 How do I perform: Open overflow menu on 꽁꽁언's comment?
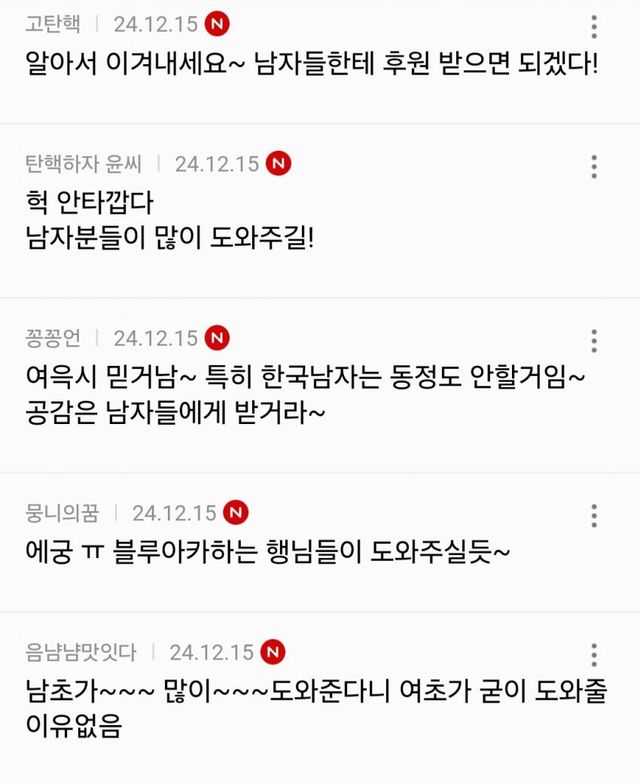pyautogui.click(x=595, y=339)
